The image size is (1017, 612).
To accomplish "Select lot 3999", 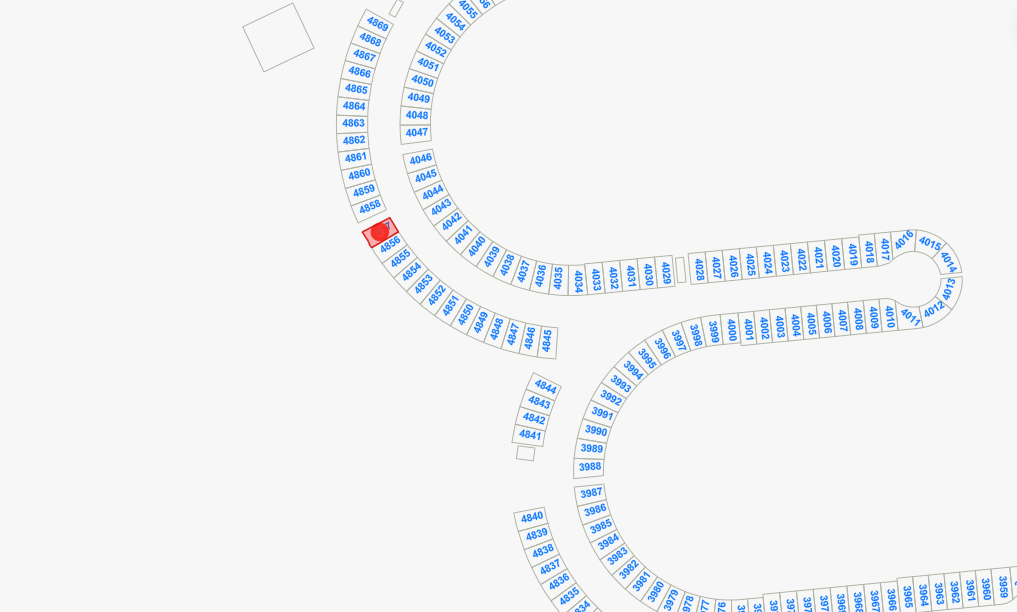I will (714, 331).
